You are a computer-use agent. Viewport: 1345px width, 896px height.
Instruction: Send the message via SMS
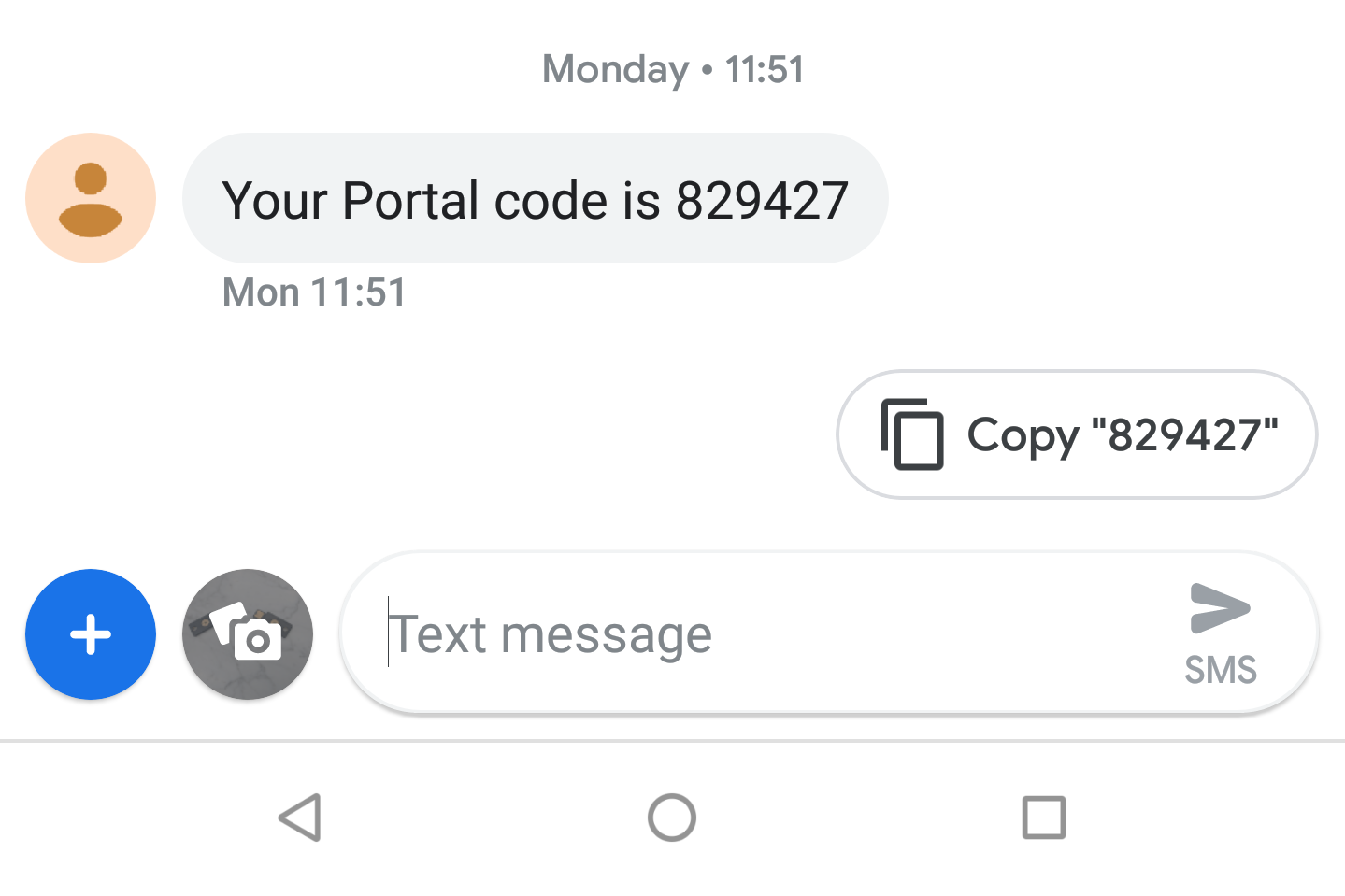coord(1220,632)
